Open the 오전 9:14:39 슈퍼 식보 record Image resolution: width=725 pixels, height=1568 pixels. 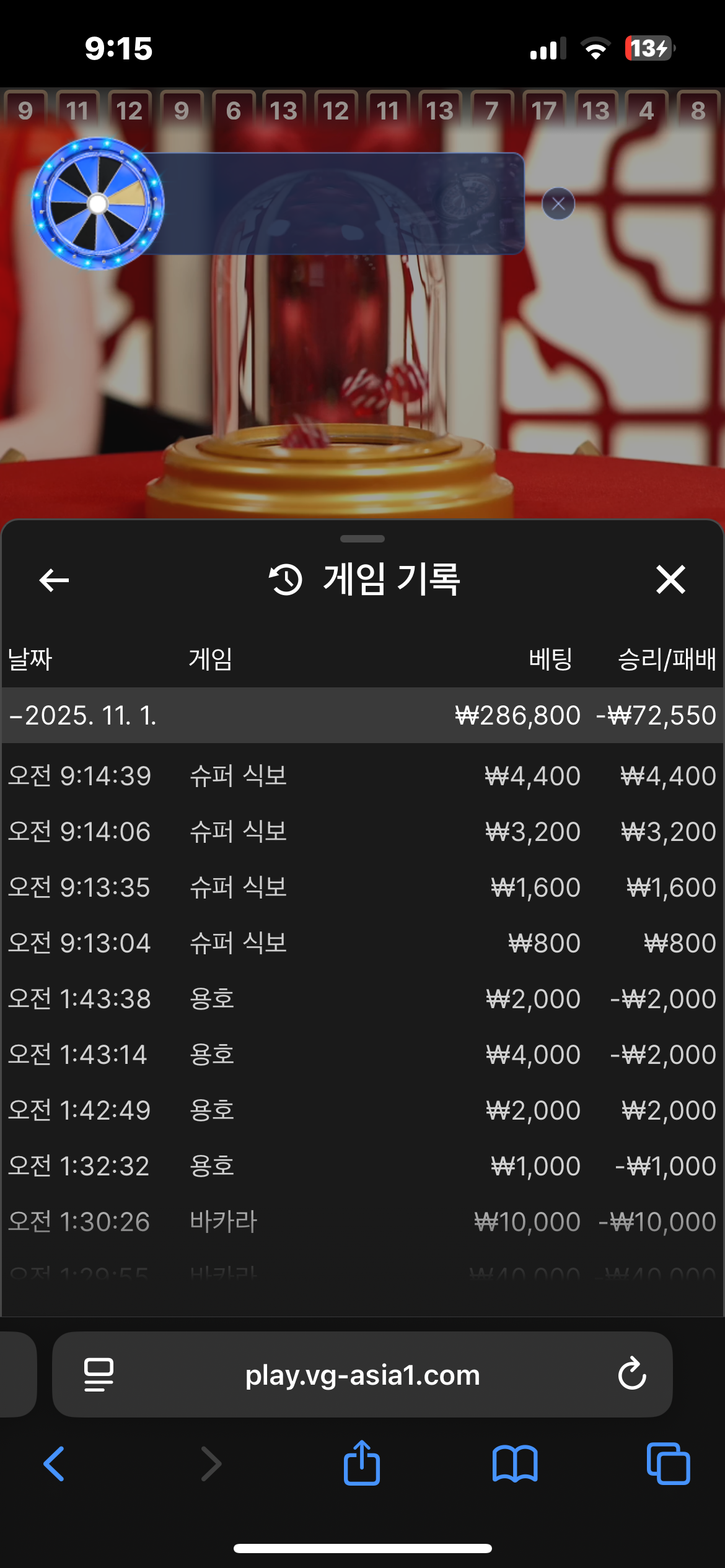(362, 776)
